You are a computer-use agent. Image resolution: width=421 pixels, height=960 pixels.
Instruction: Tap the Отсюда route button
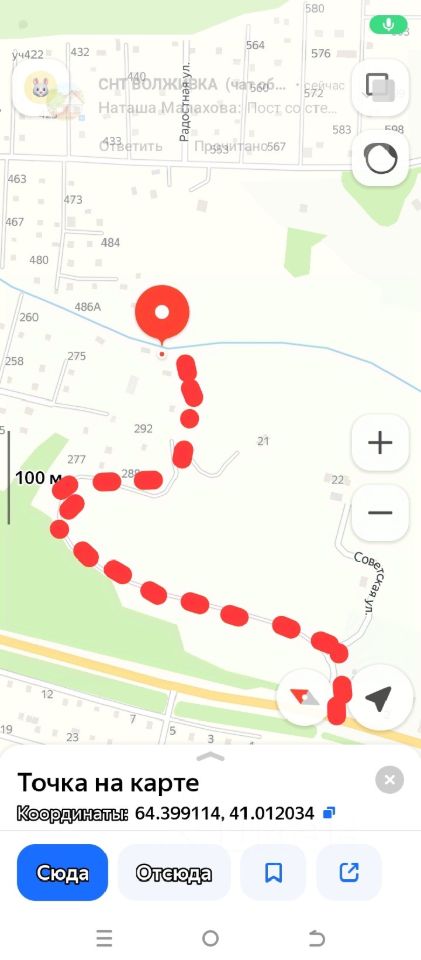click(174, 872)
